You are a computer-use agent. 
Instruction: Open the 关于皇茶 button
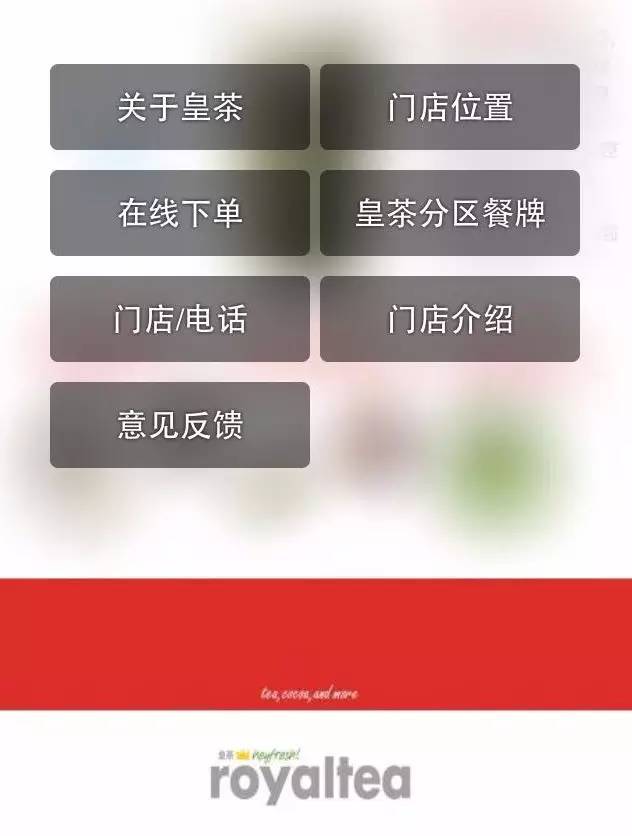click(x=180, y=107)
